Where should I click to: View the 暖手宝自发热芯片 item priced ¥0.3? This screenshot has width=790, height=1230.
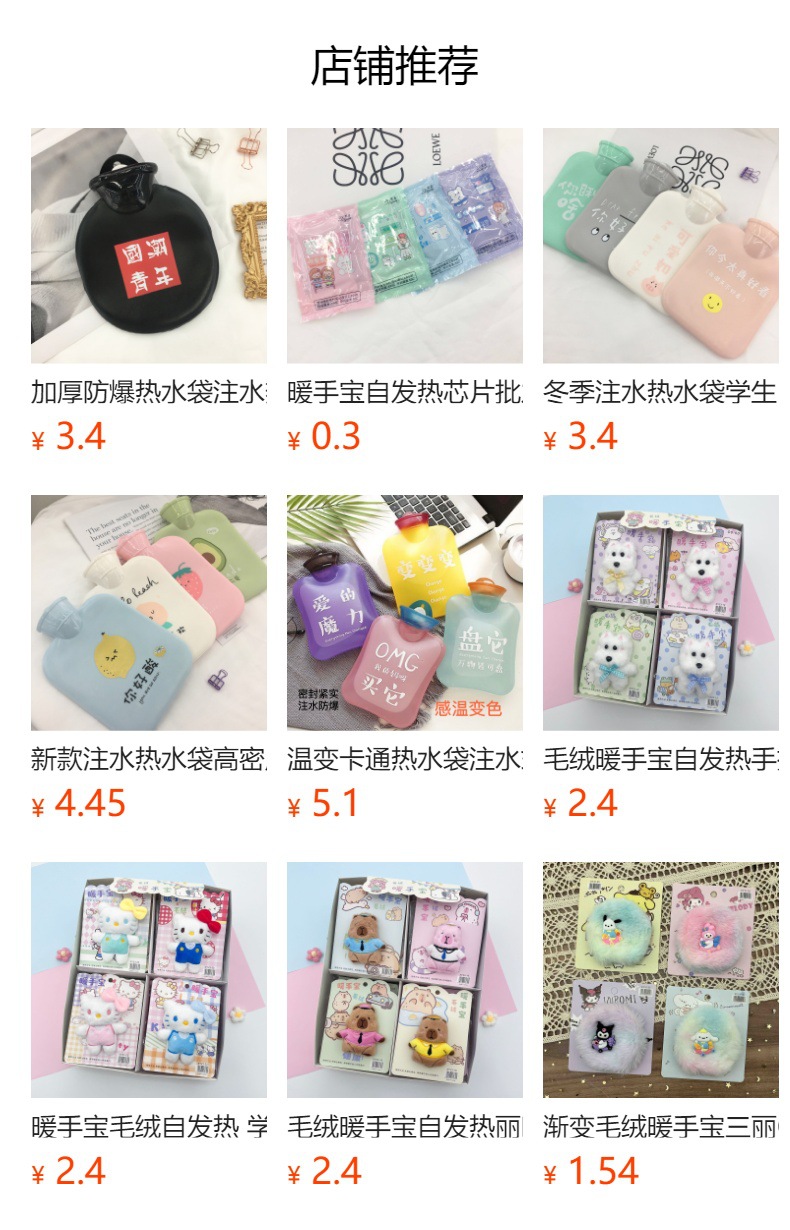click(405, 246)
